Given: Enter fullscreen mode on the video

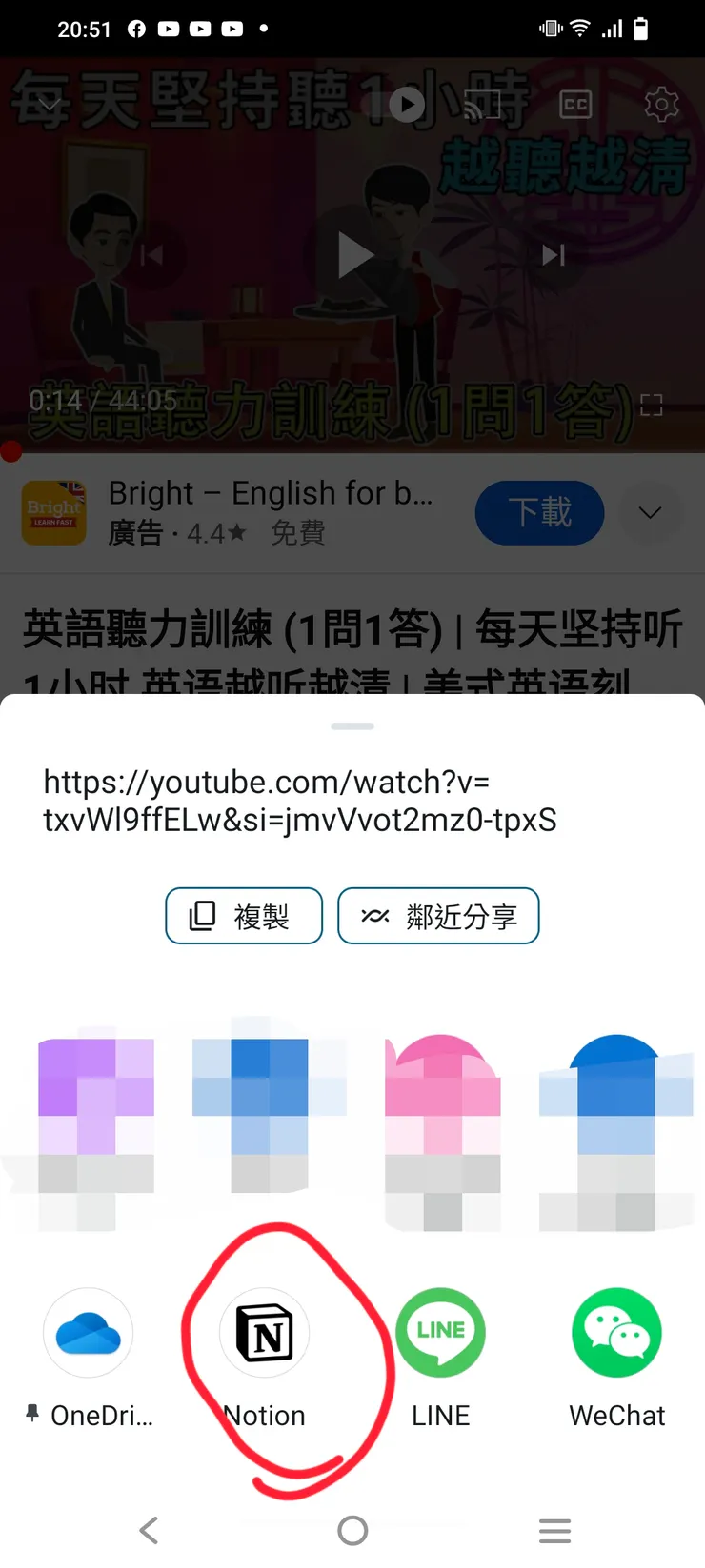Looking at the screenshot, I should tap(652, 405).
